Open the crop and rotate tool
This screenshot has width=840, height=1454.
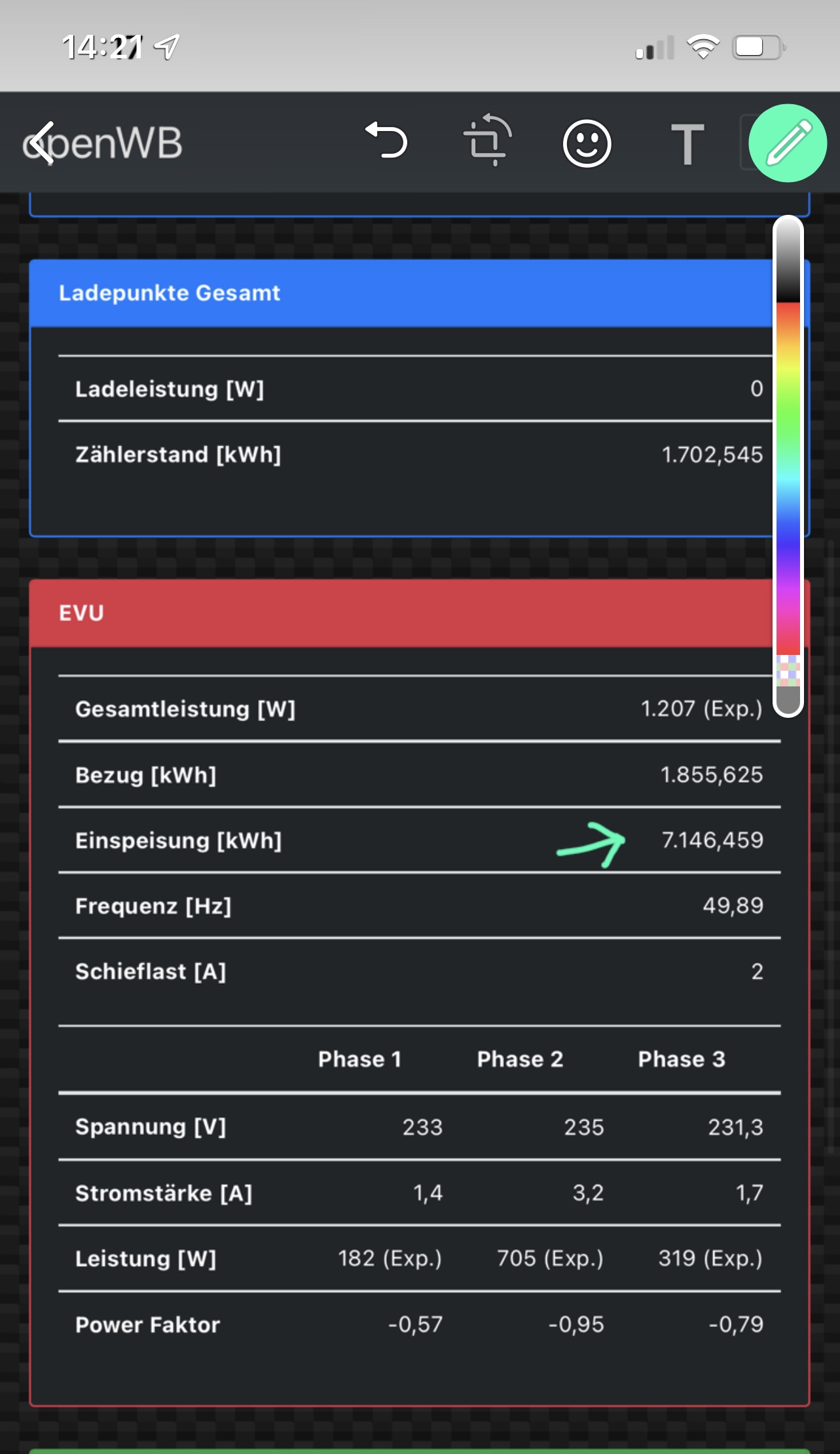point(487,141)
